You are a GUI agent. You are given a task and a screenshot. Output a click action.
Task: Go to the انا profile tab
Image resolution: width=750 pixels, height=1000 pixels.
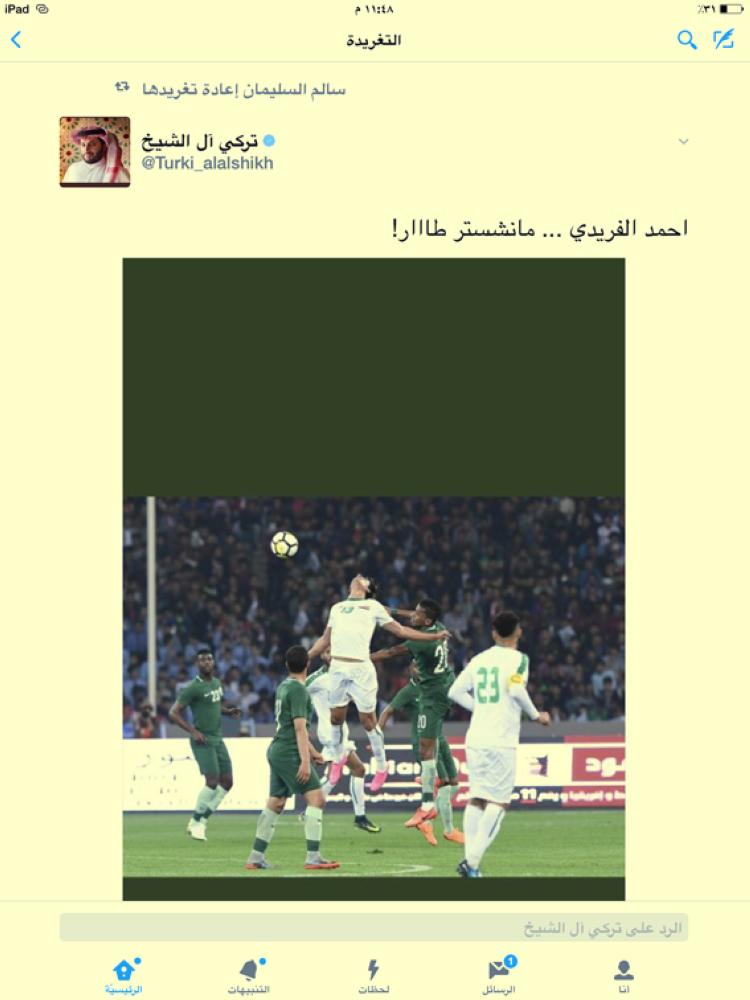(624, 974)
